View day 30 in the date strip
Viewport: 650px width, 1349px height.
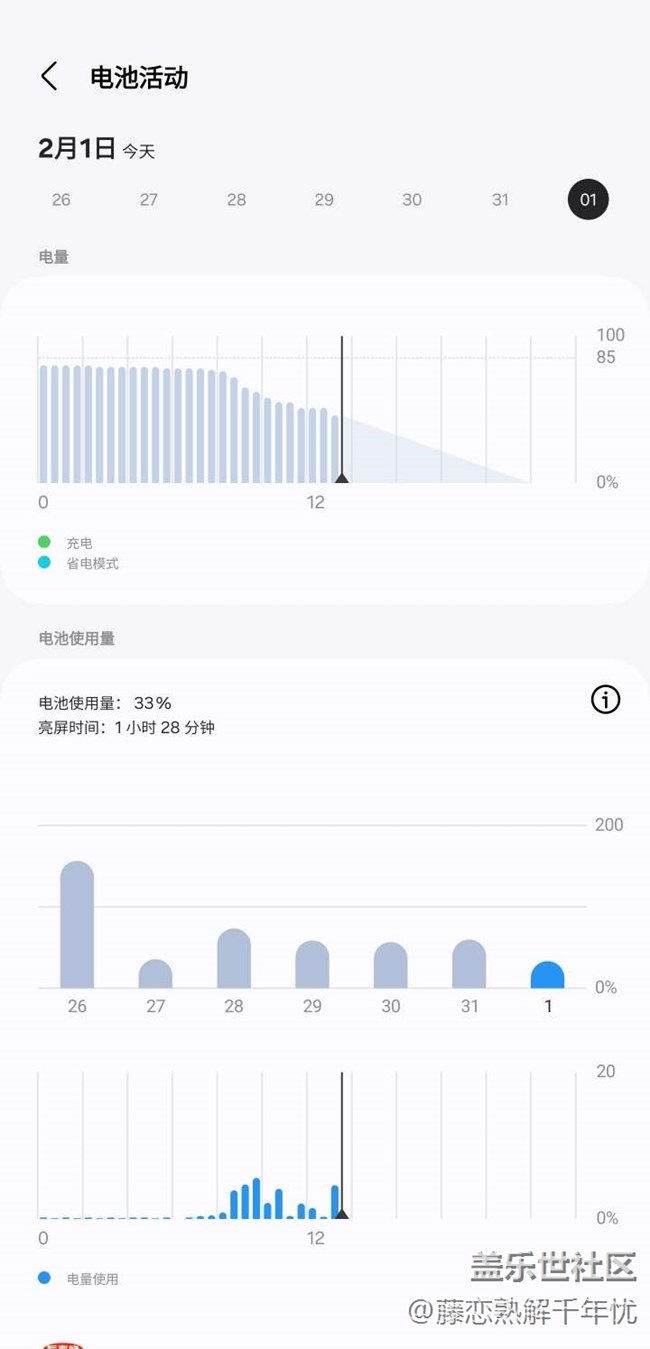point(412,200)
